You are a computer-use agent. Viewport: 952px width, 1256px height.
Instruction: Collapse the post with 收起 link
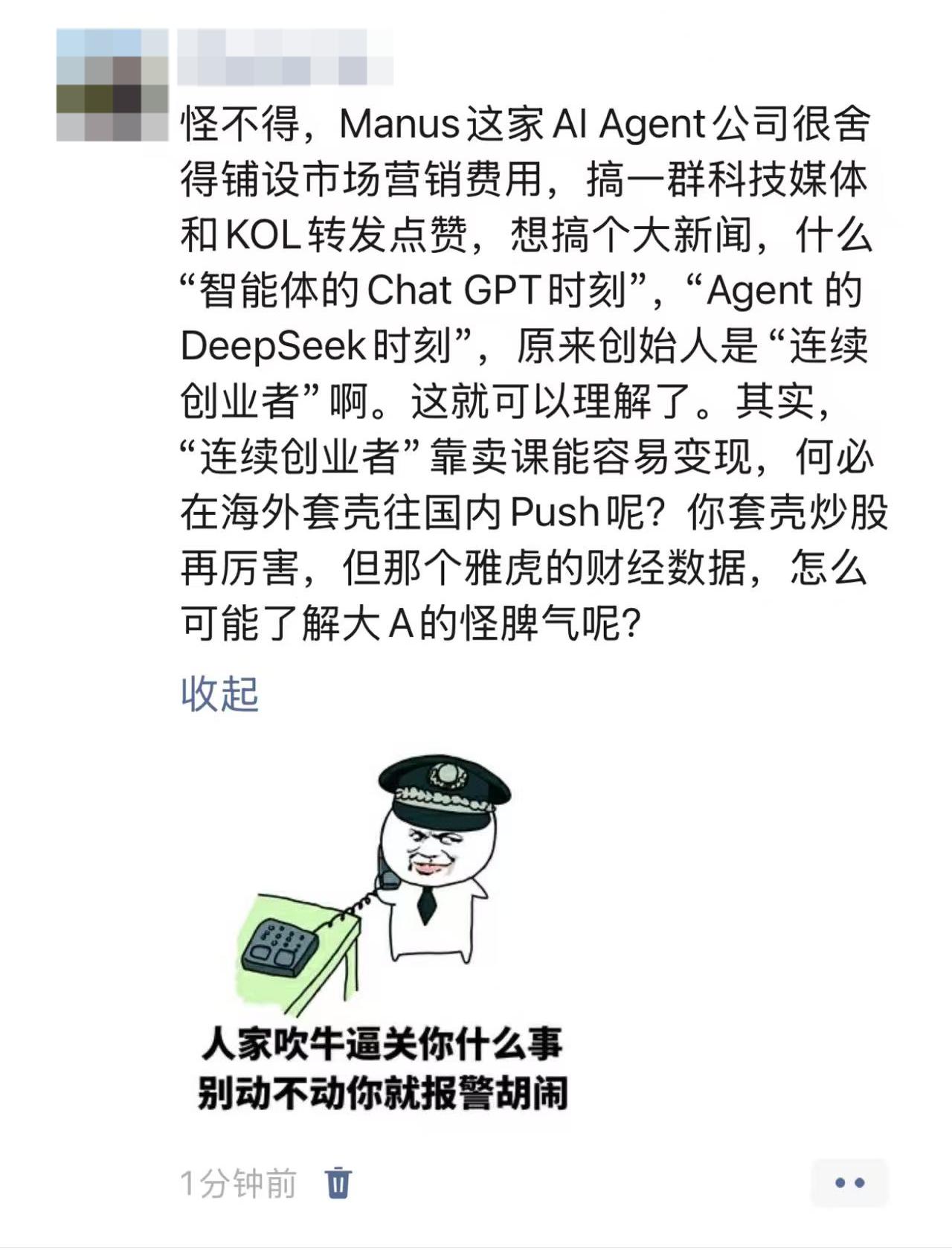[x=219, y=693]
